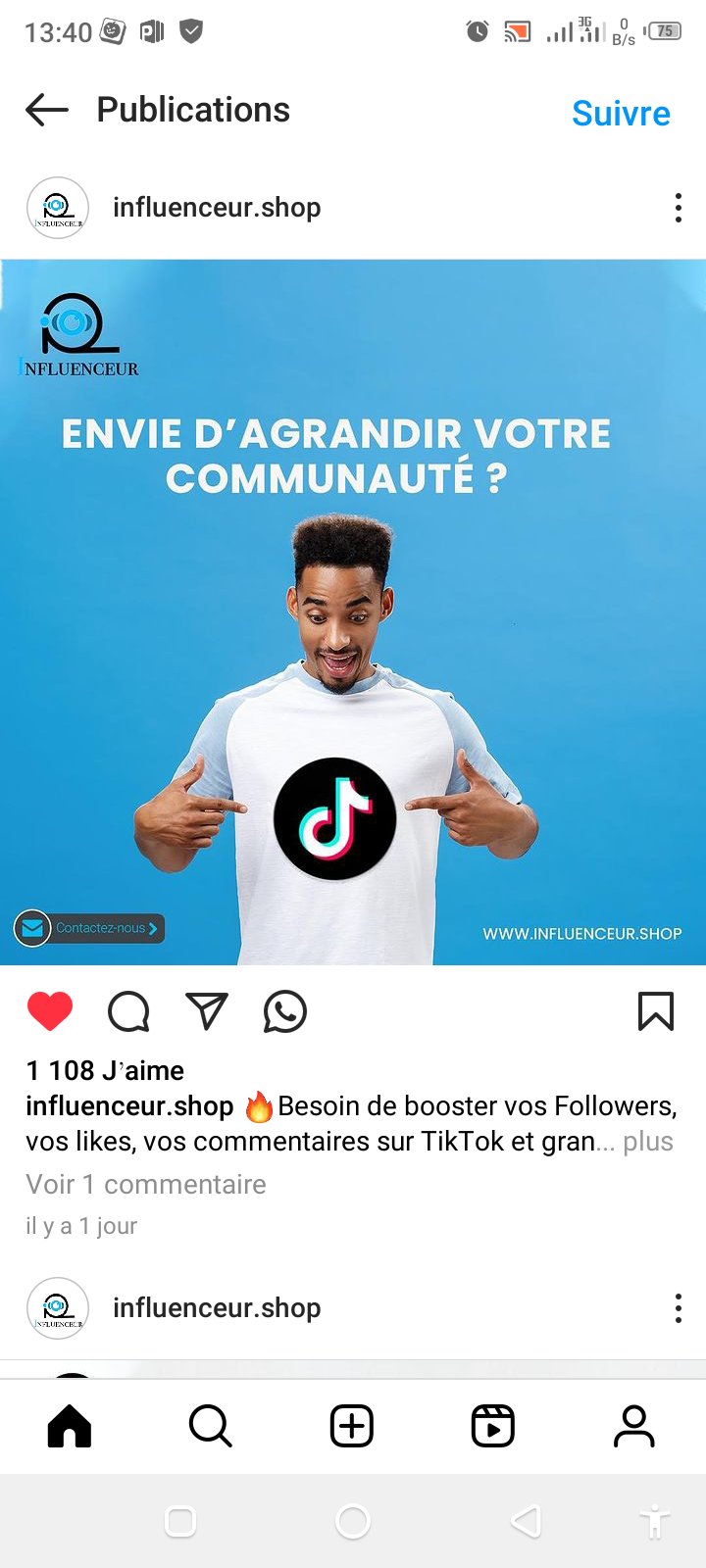Open the first post's three-dot options menu
The width and height of the screenshot is (706, 1568).
[678, 208]
